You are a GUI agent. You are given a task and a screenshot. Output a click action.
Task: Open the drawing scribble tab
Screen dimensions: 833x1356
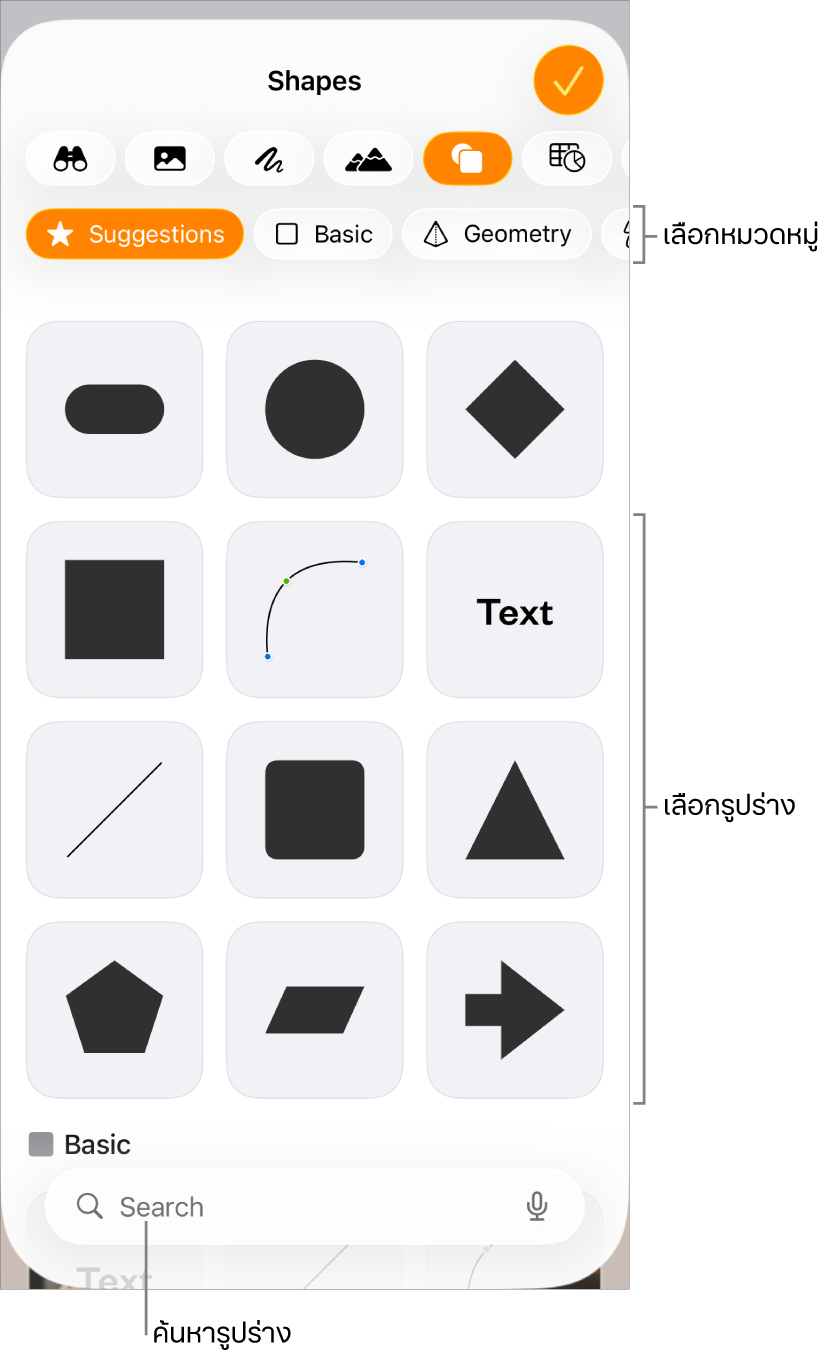tap(268, 158)
